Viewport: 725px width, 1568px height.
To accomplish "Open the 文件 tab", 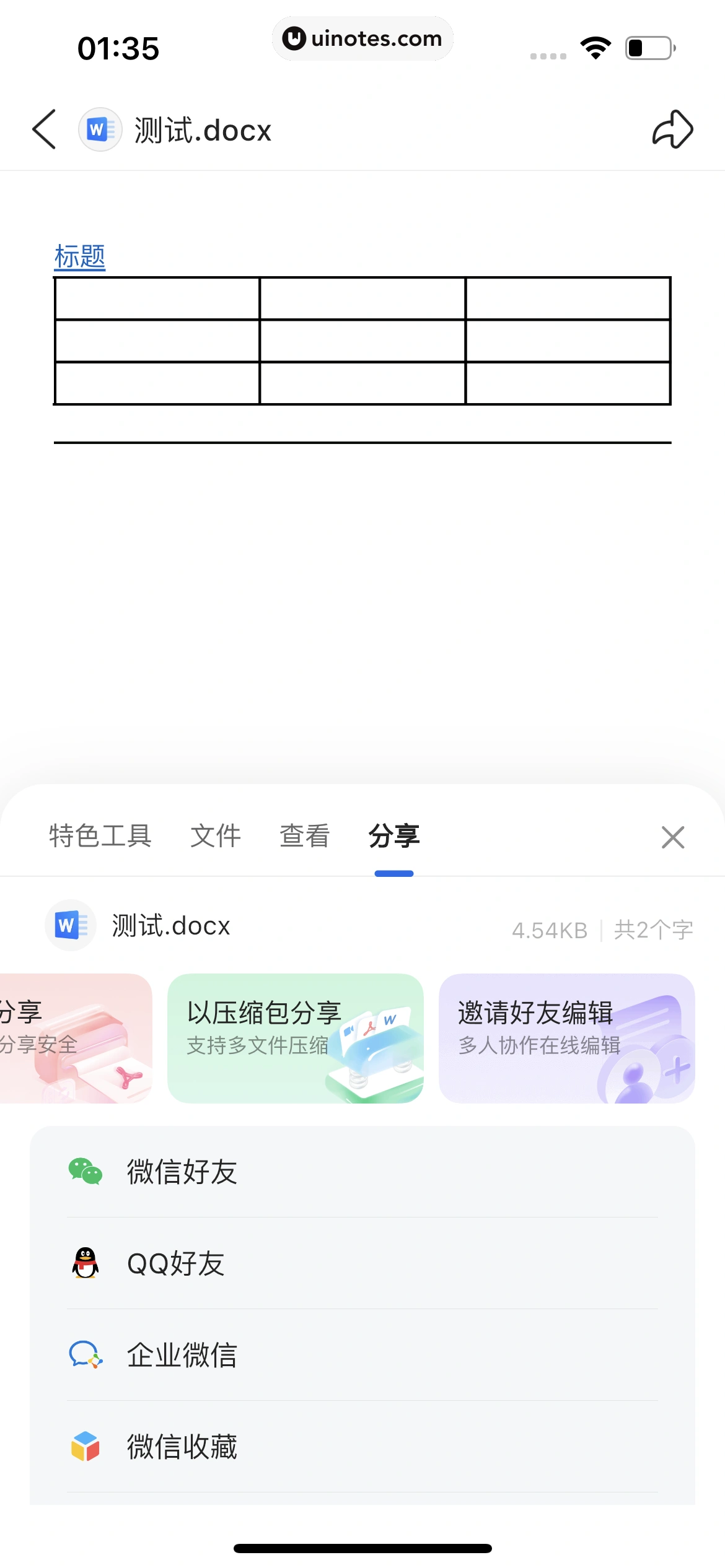I will 216,836.
